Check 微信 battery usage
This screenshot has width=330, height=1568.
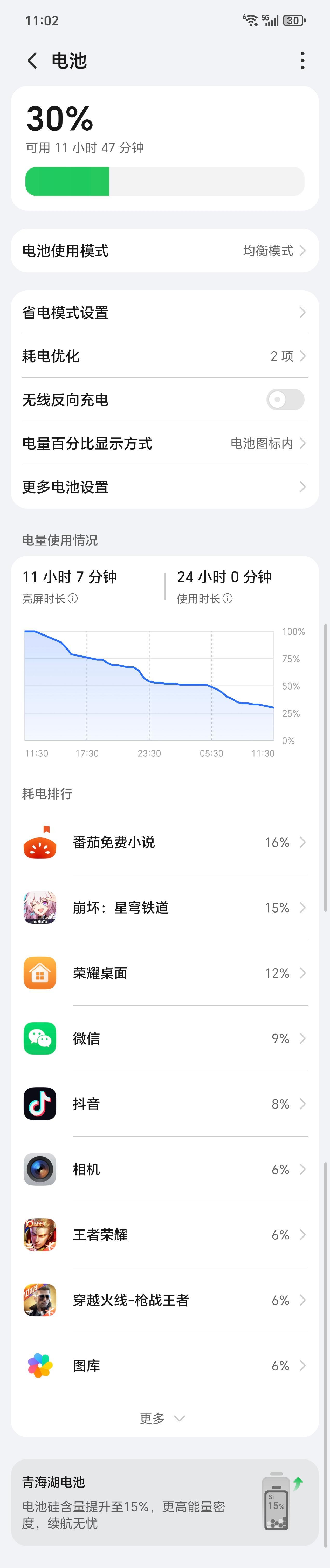[x=164, y=1038]
